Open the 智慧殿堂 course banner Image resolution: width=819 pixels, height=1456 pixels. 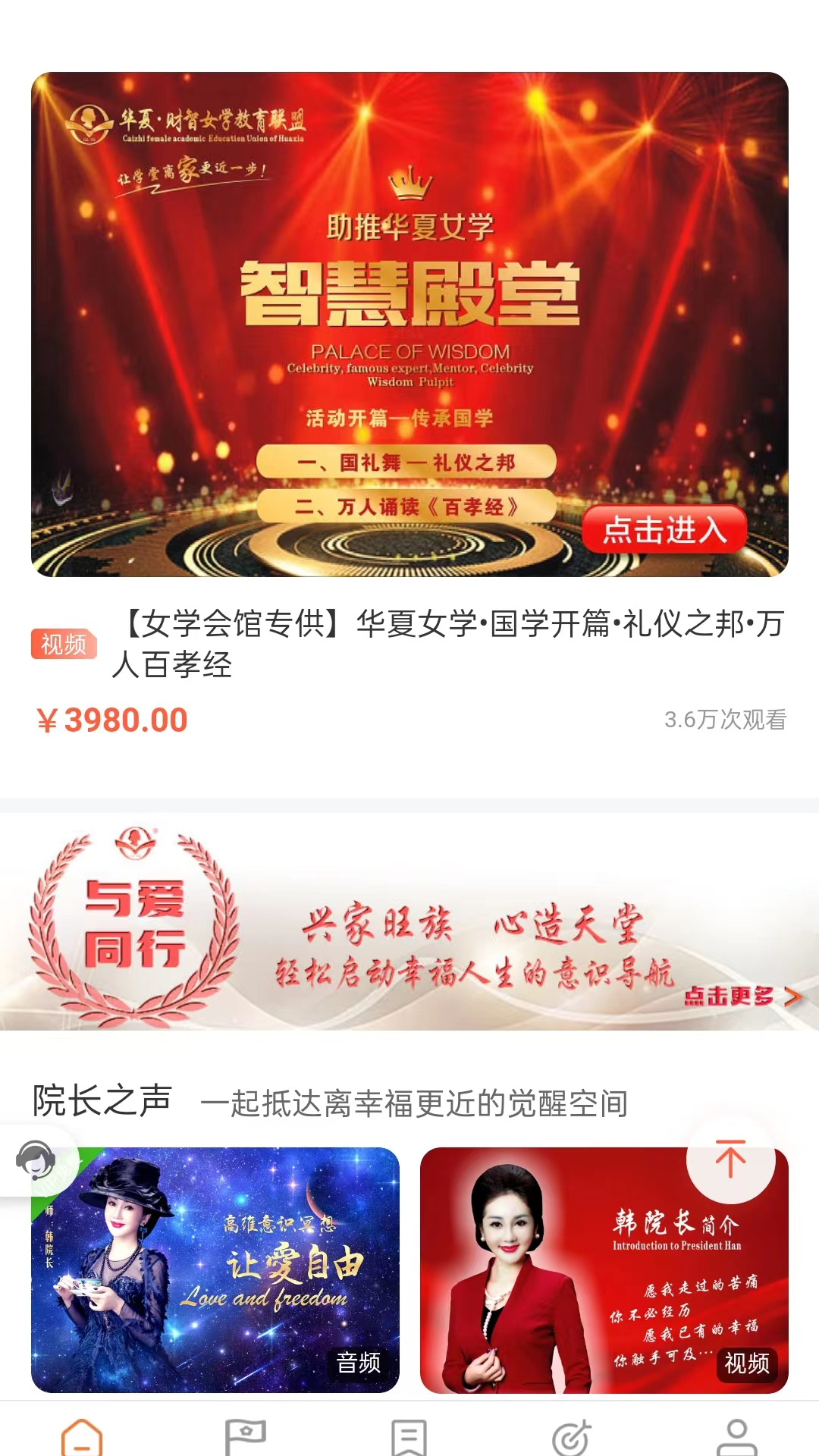pos(409,325)
